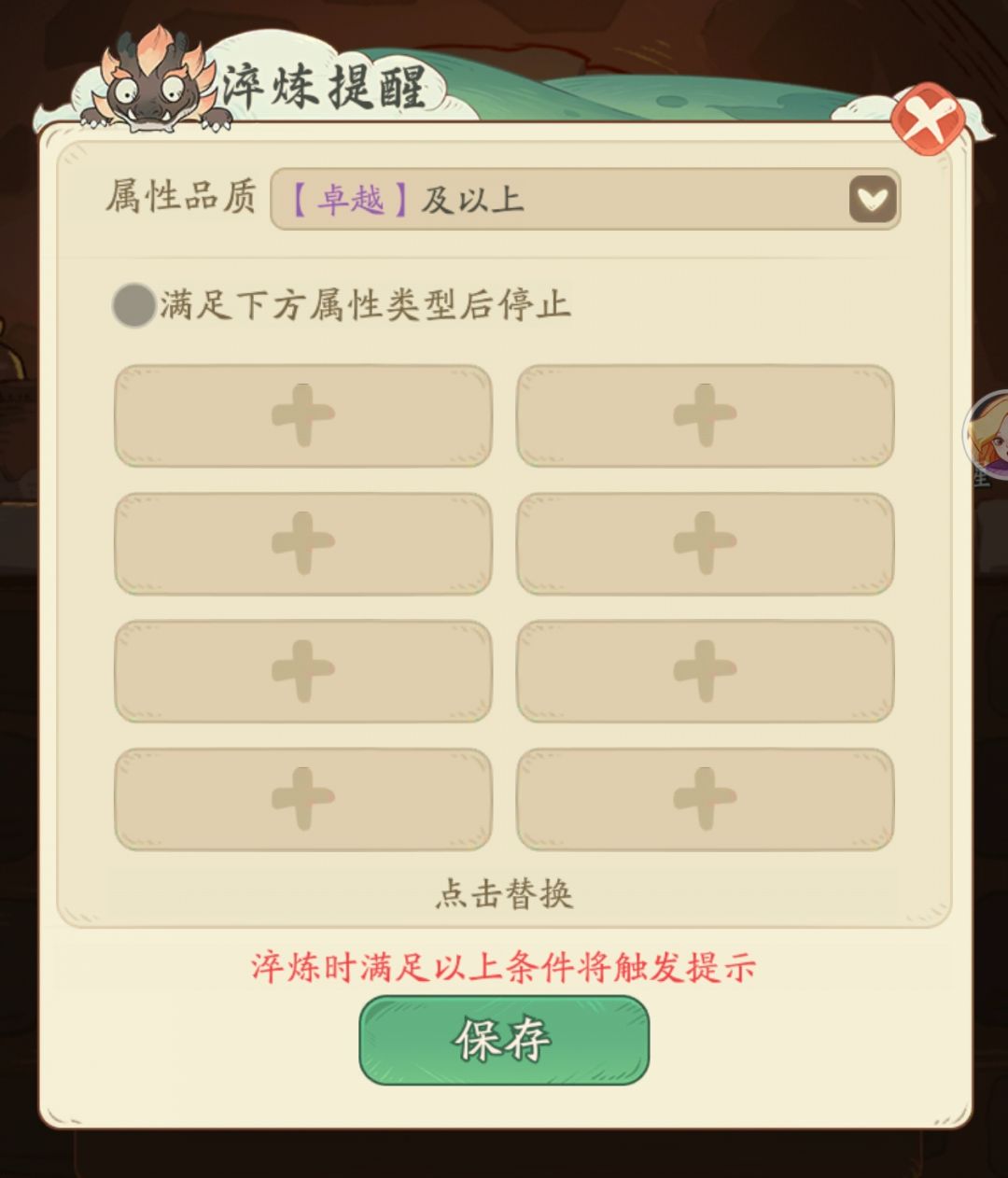Add attribute to the third-row right slot
1008x1178 pixels.
tap(705, 670)
